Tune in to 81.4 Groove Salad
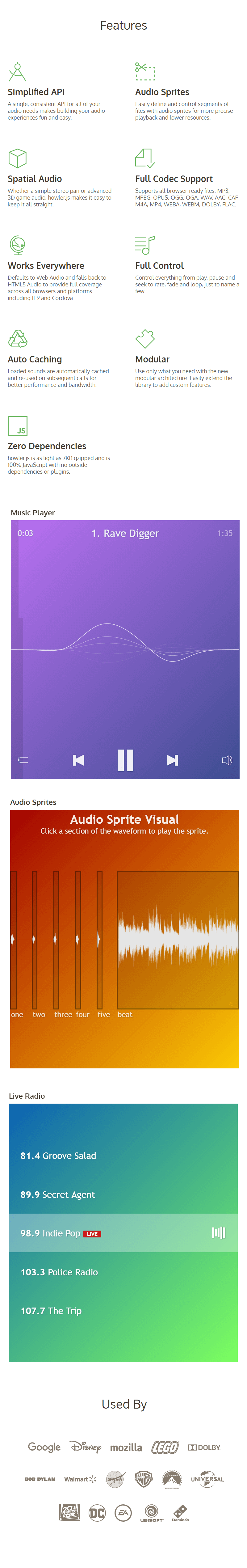 click(58, 1156)
